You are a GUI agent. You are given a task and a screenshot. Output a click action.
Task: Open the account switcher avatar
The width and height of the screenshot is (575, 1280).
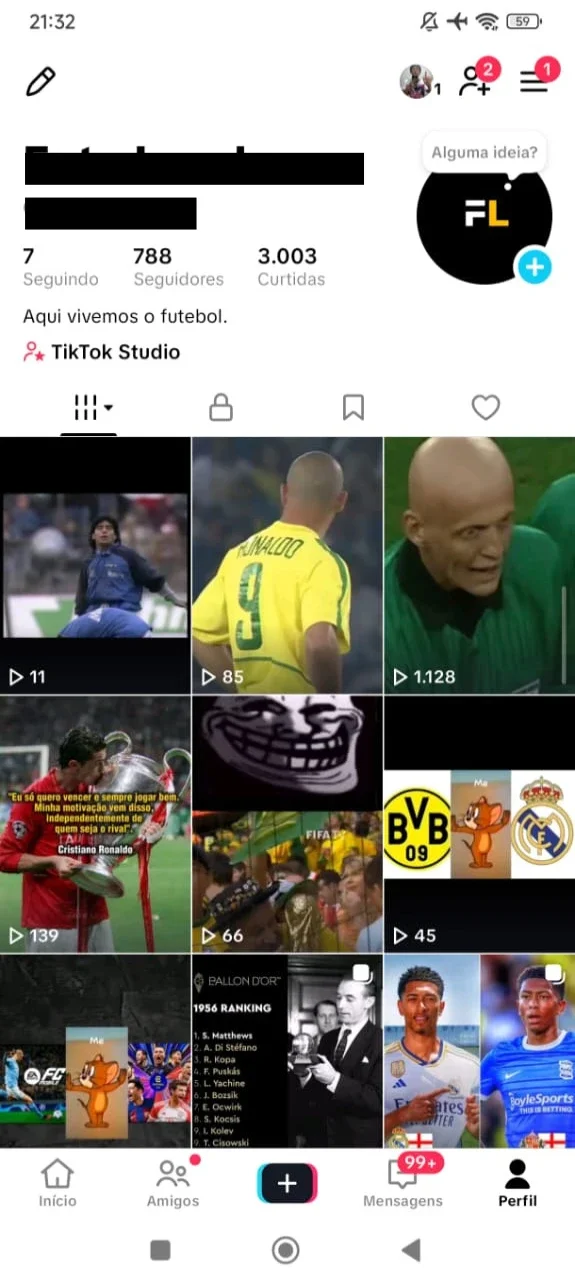click(417, 81)
